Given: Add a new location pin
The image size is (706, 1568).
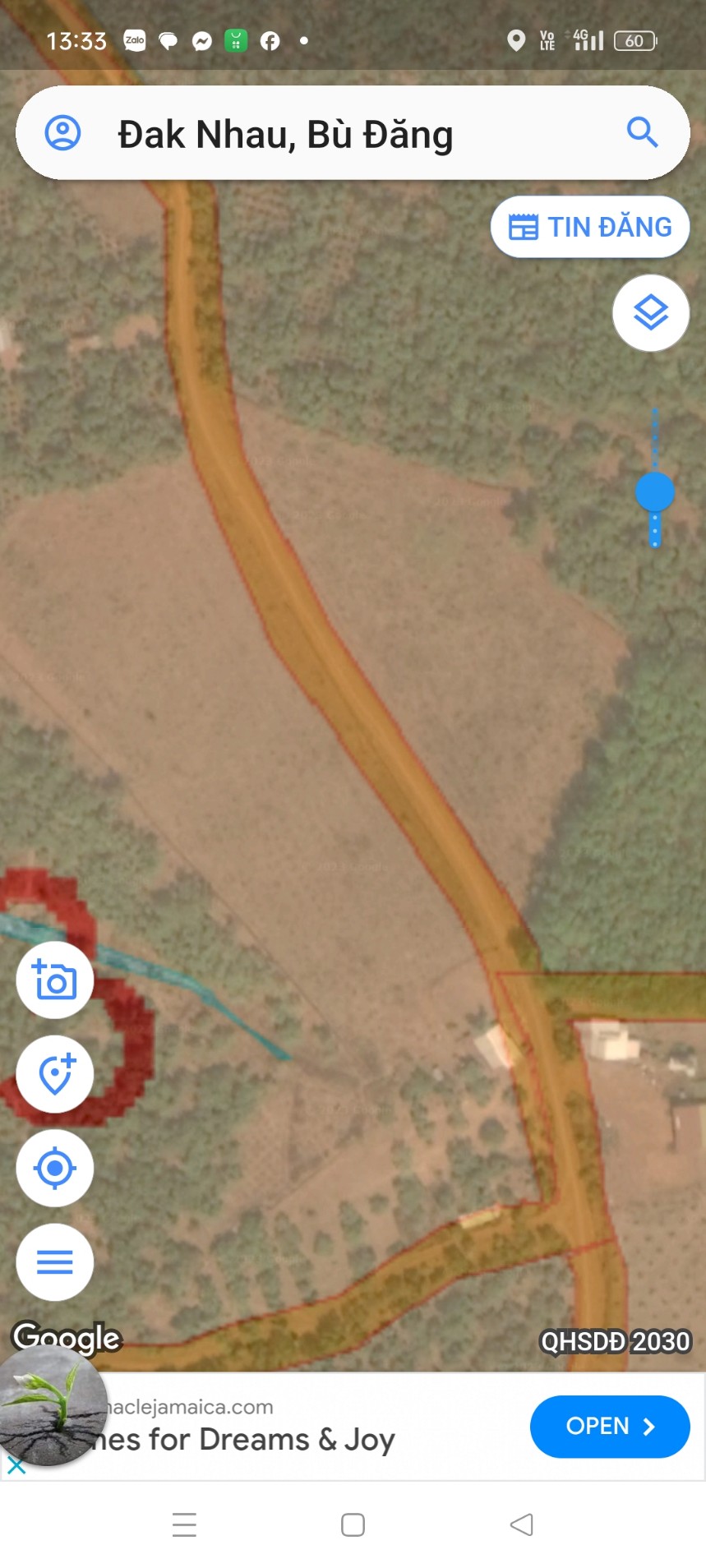Looking at the screenshot, I should click(55, 1074).
